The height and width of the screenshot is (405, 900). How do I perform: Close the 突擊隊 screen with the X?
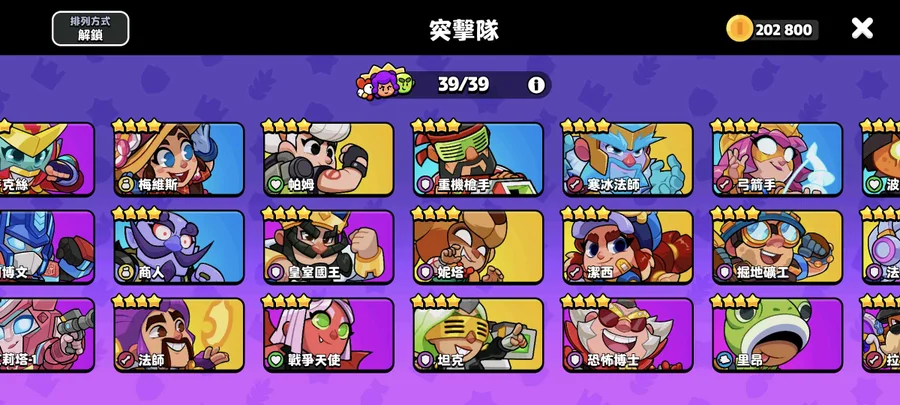click(x=862, y=28)
